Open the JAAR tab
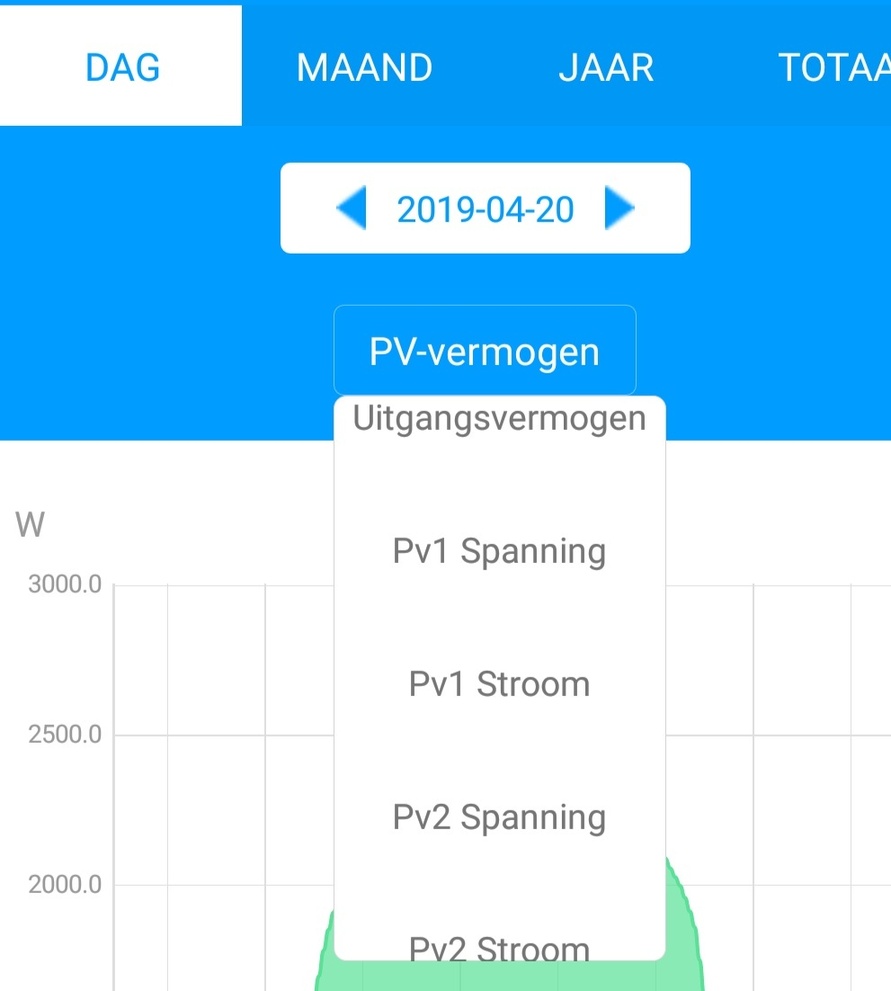 (x=606, y=67)
